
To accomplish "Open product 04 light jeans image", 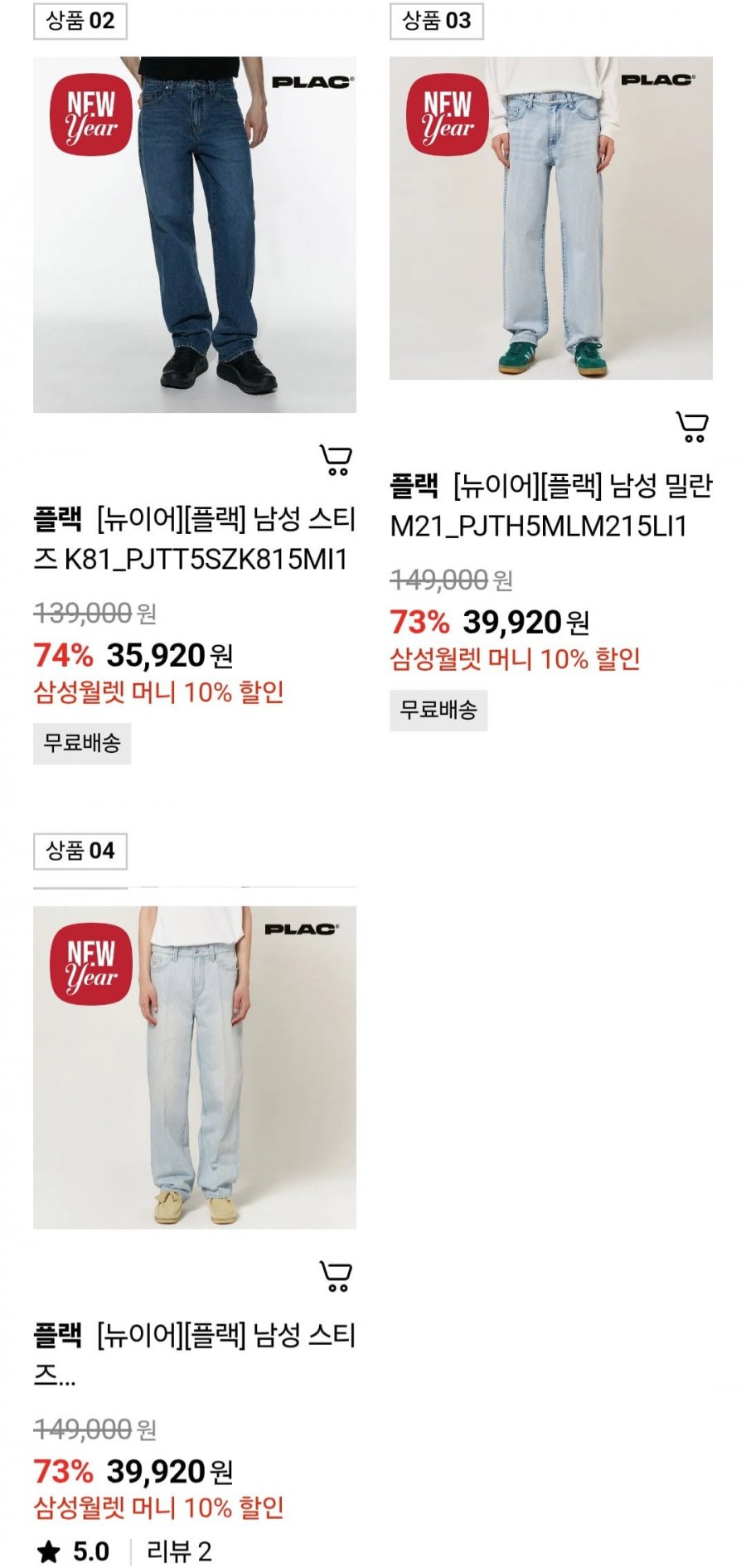I will [x=195, y=1067].
